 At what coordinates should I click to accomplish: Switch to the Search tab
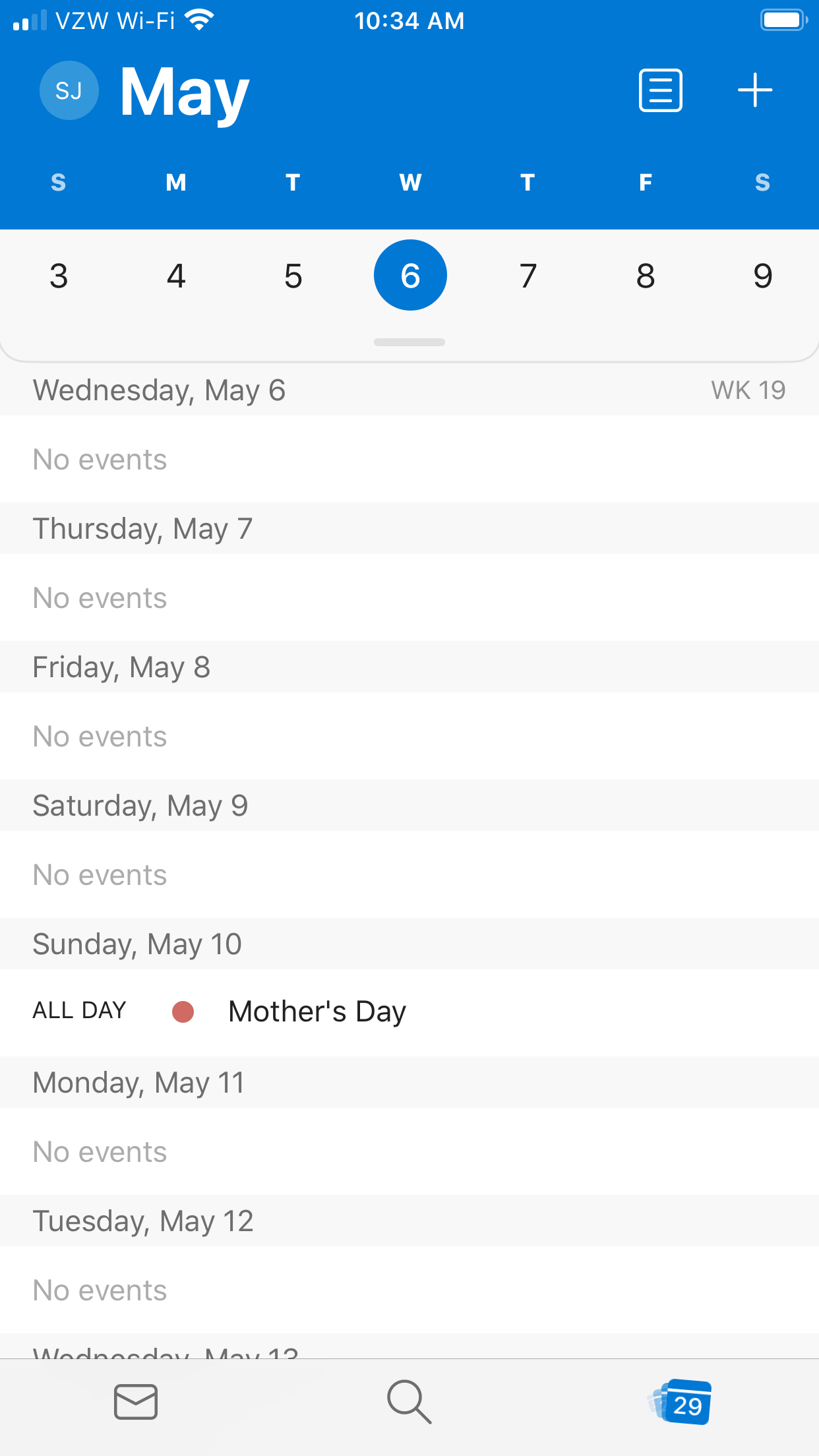pyautogui.click(x=409, y=1402)
